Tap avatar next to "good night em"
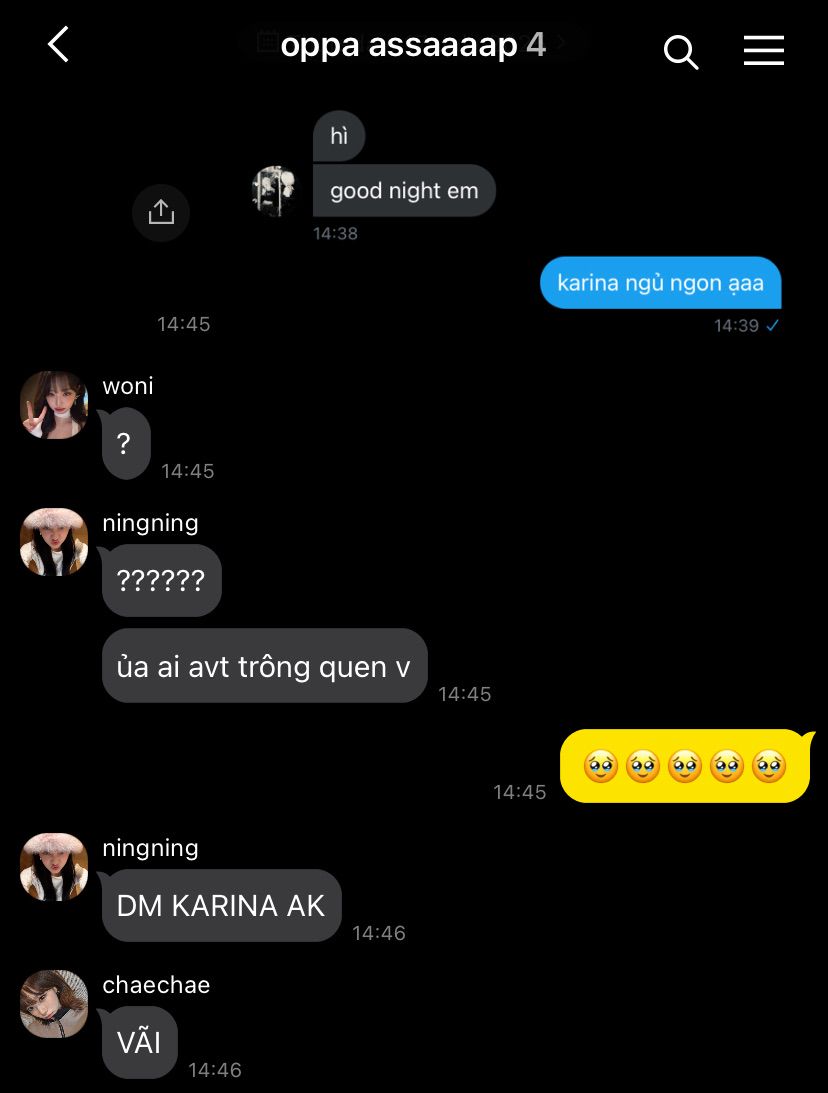 [276, 191]
